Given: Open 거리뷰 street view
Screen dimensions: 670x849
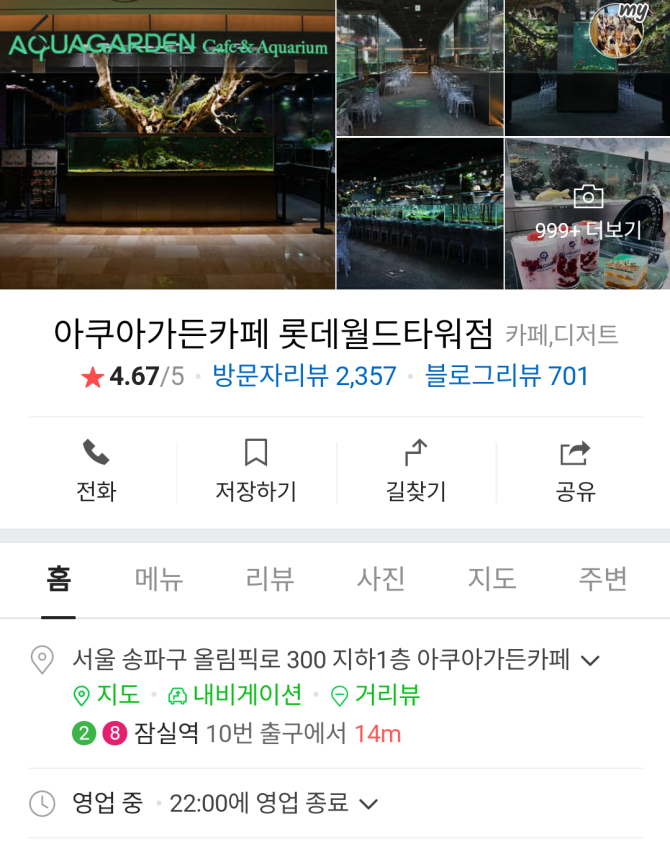Looking at the screenshot, I should 375,696.
